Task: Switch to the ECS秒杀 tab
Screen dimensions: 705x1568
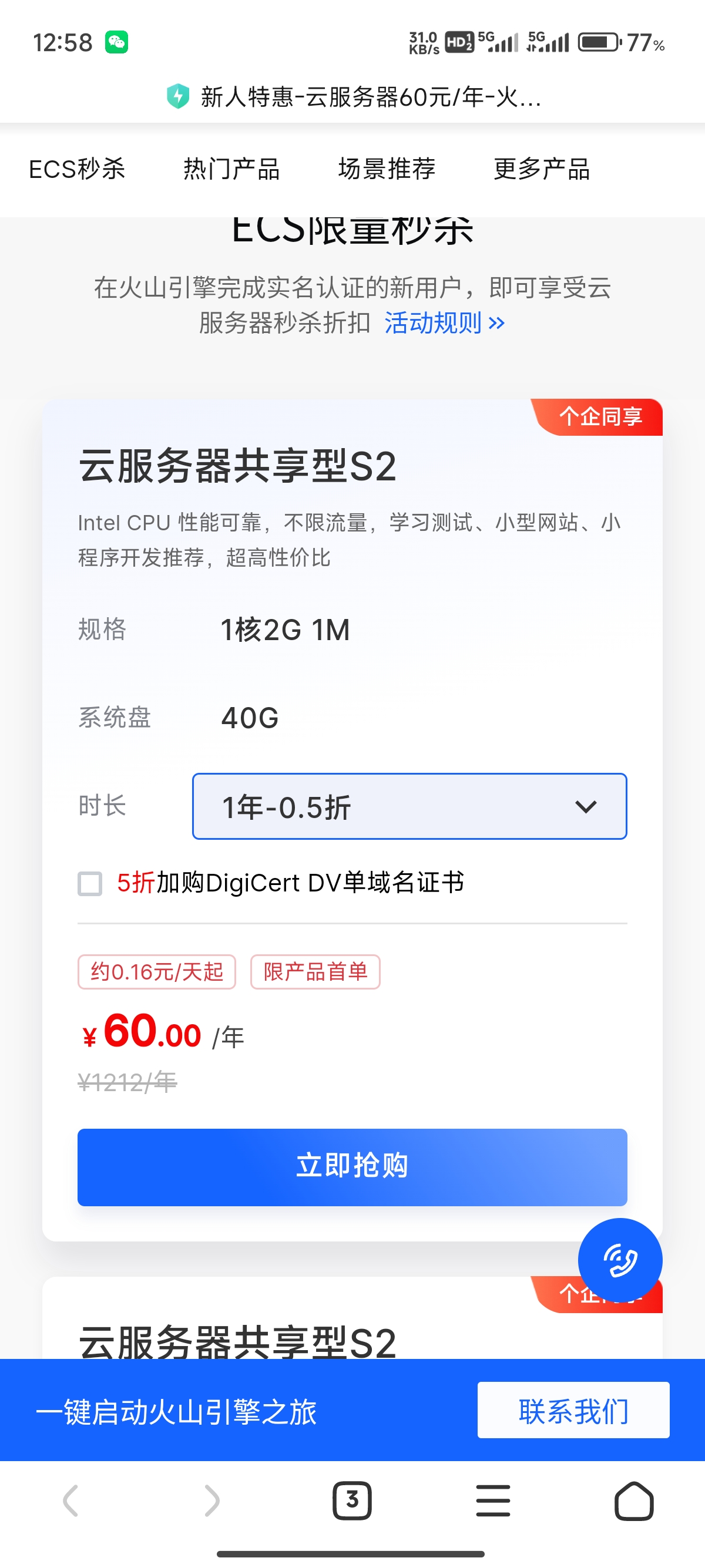Action: point(77,169)
